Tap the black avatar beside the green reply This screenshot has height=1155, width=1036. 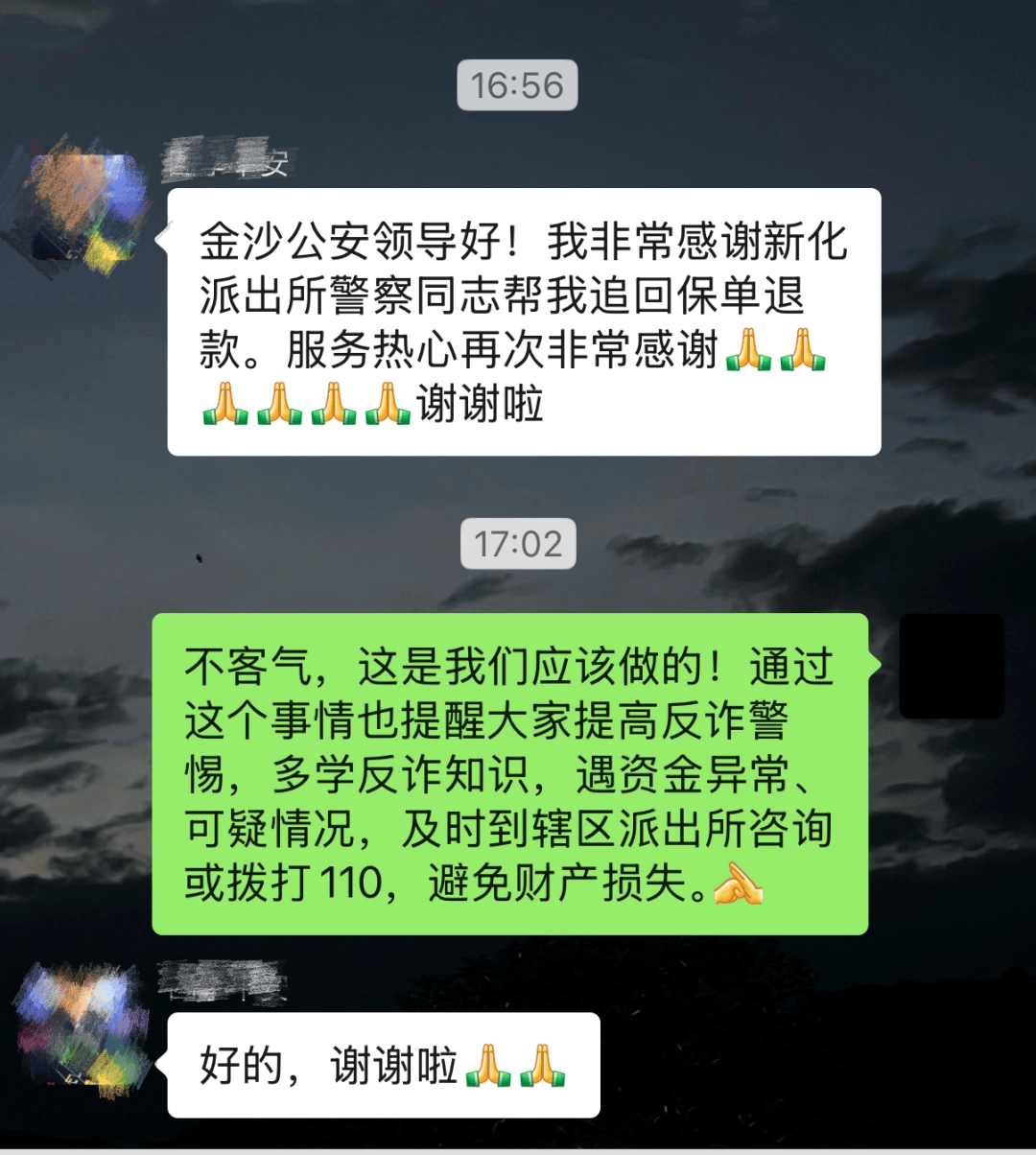[x=951, y=666]
